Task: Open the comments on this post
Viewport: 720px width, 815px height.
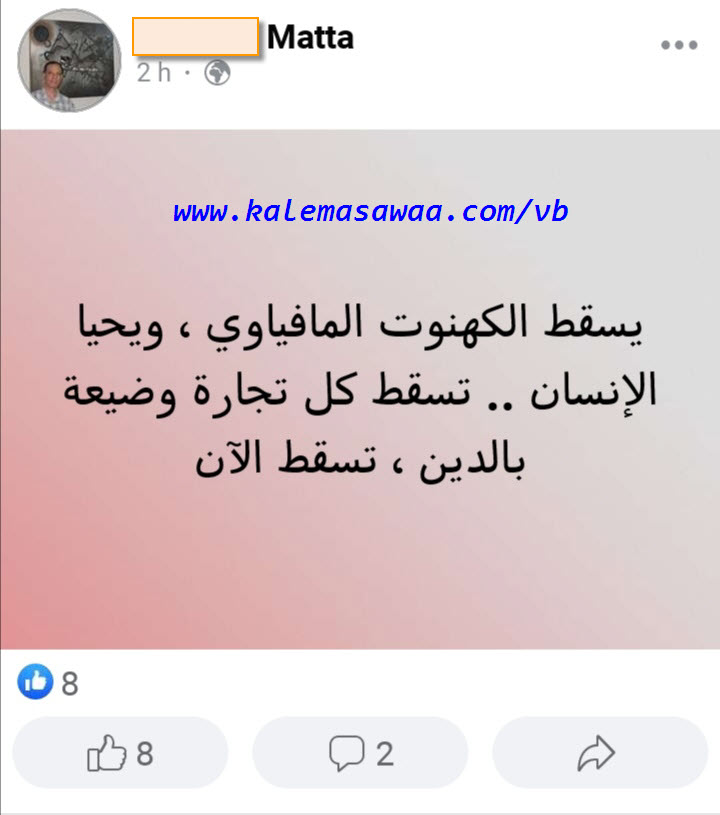Action: (x=360, y=753)
